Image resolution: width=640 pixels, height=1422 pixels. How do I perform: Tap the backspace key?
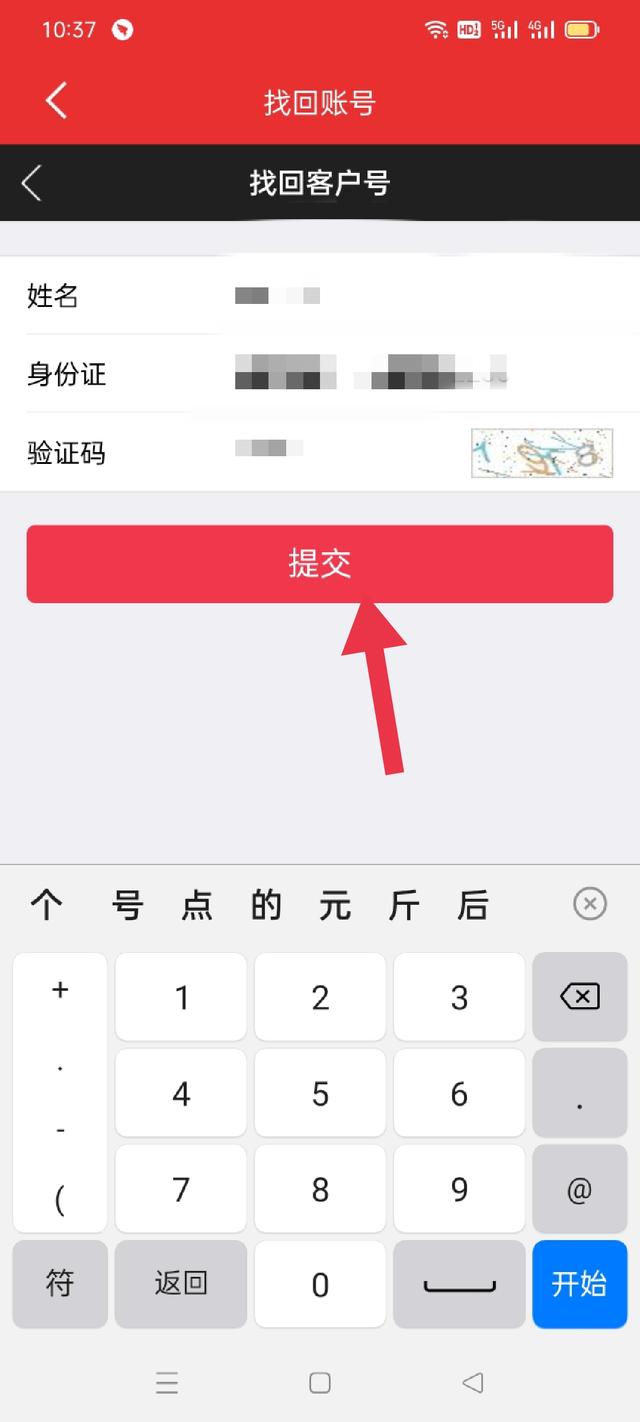click(x=579, y=997)
